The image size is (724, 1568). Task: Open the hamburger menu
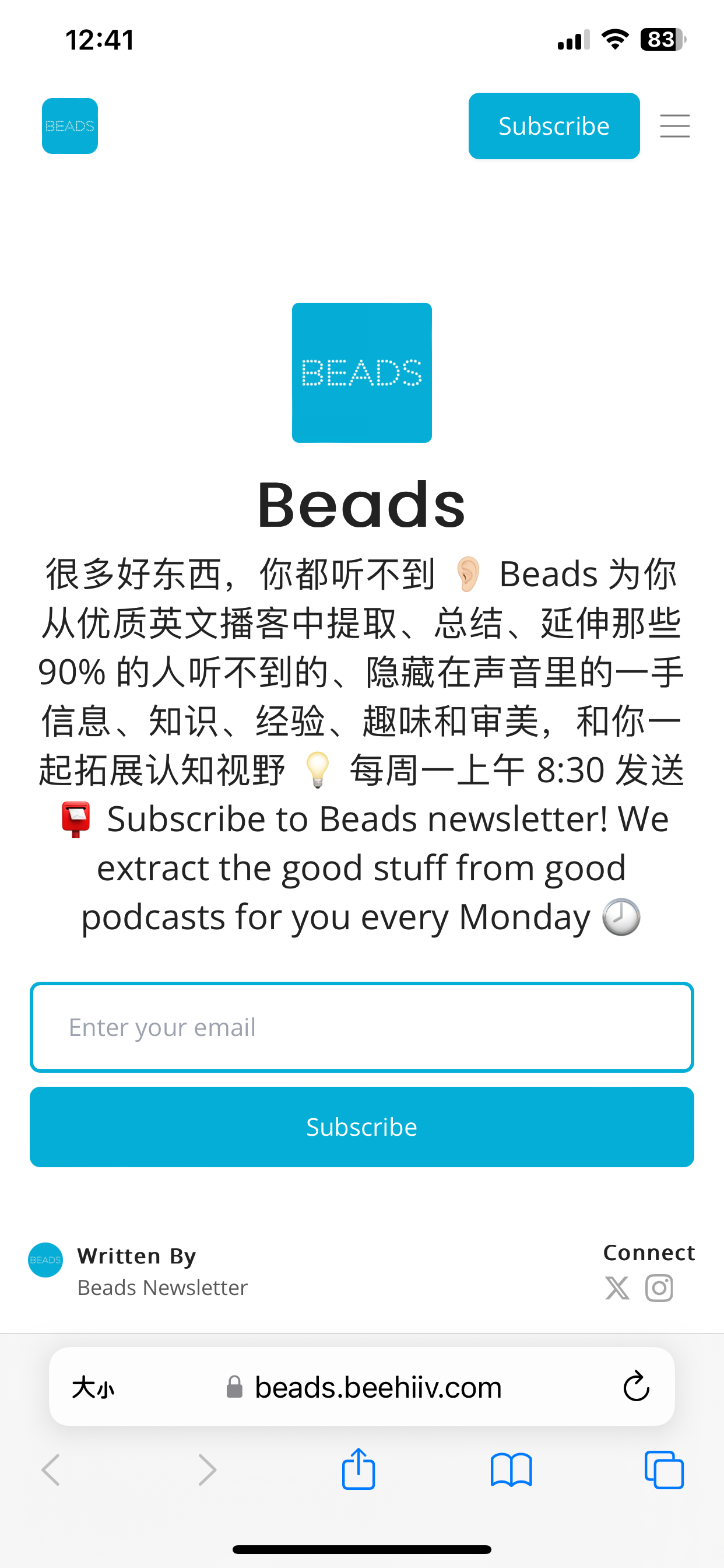point(674,126)
